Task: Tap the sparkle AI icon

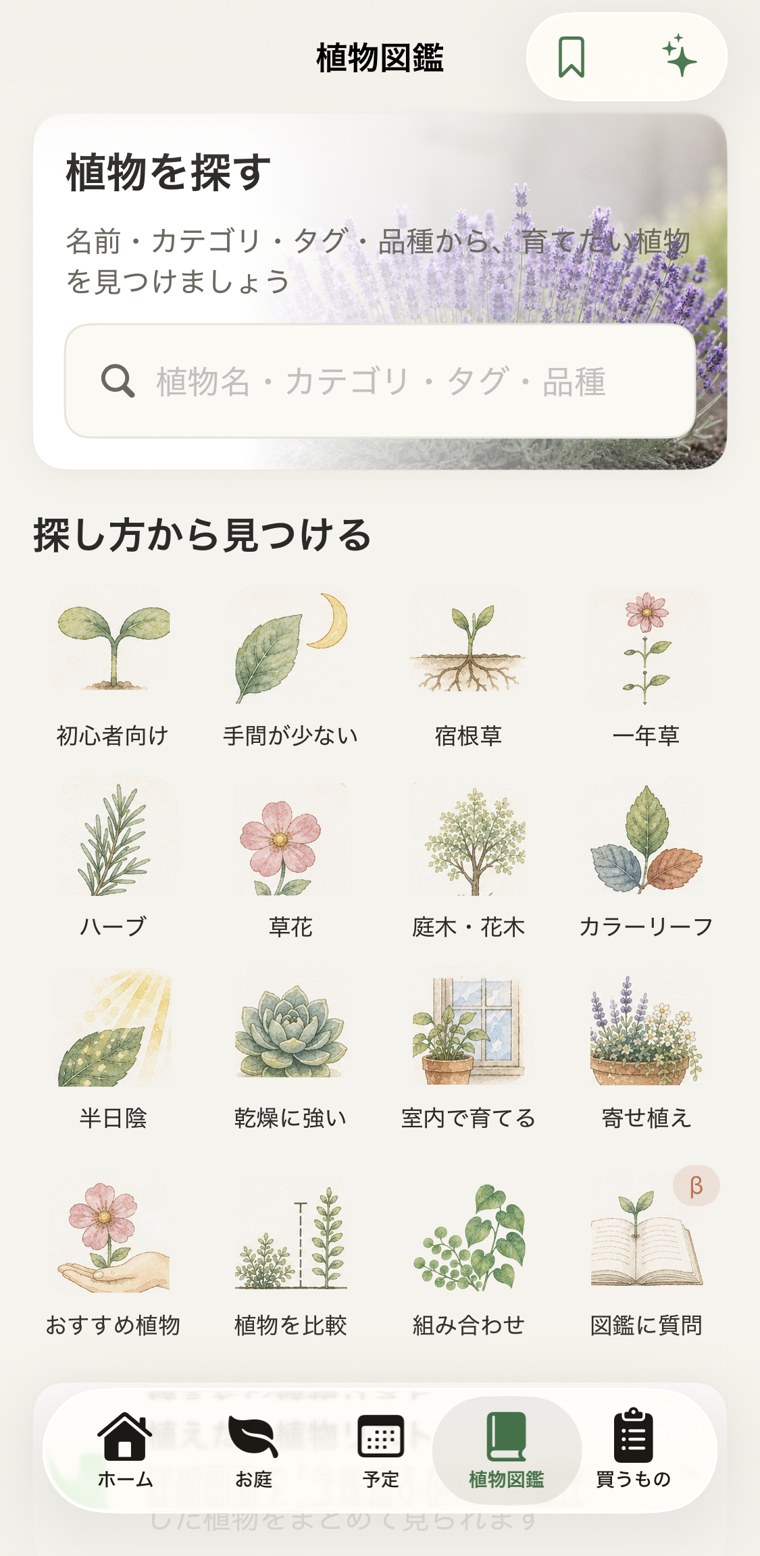Action: coord(680,56)
